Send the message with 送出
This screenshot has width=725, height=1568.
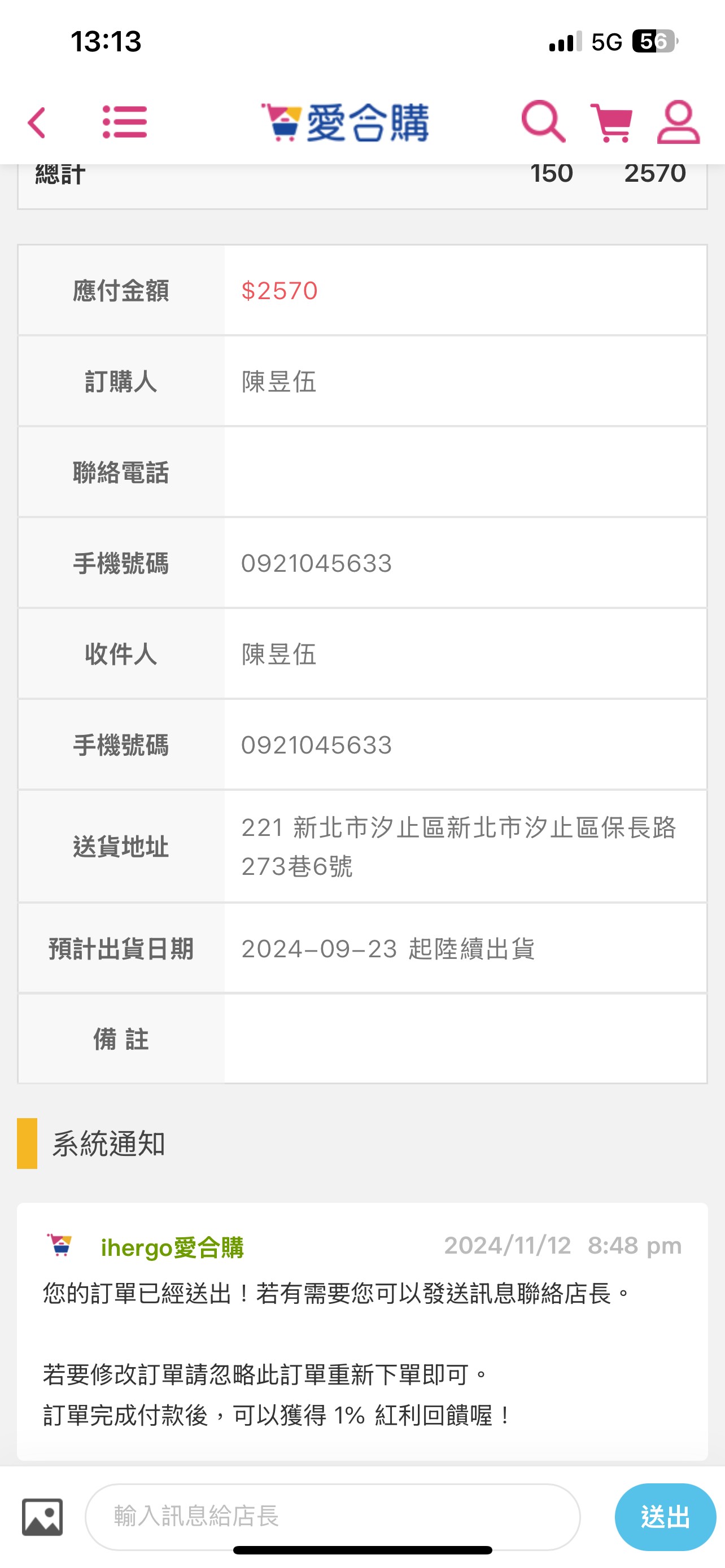tap(665, 1516)
